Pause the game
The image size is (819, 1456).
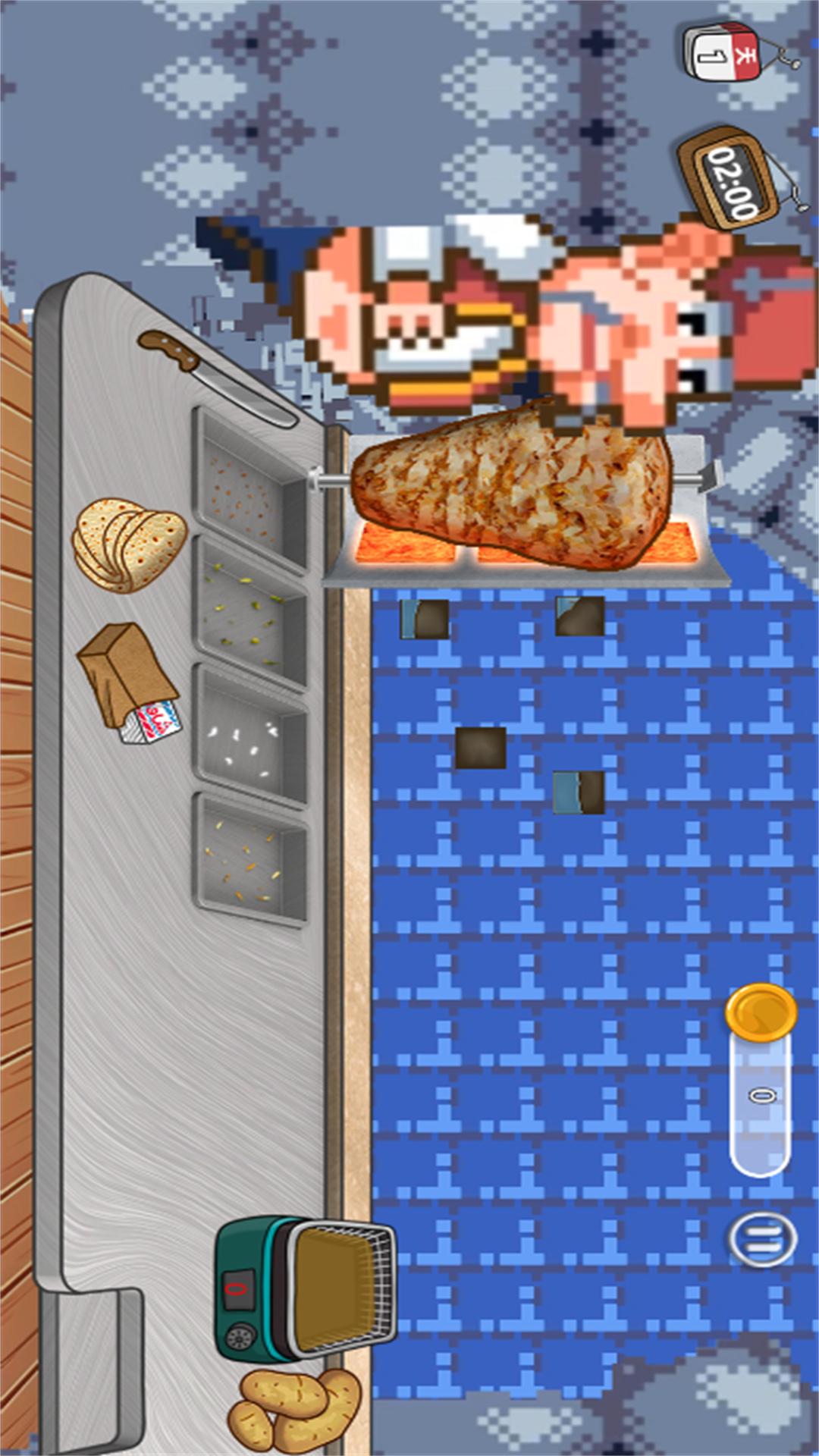coord(762,1240)
